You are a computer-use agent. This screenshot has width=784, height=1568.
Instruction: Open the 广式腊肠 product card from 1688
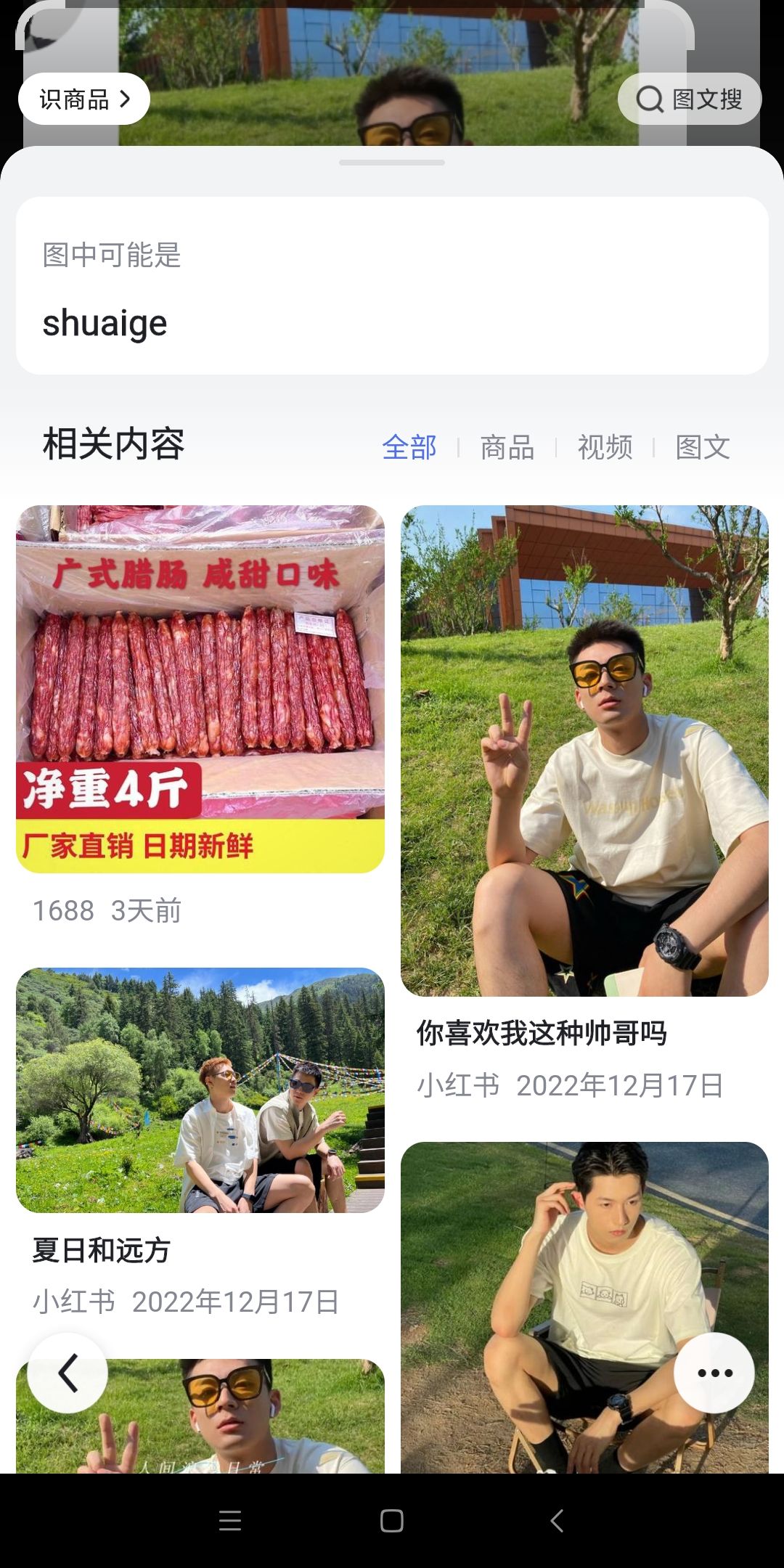click(x=200, y=688)
